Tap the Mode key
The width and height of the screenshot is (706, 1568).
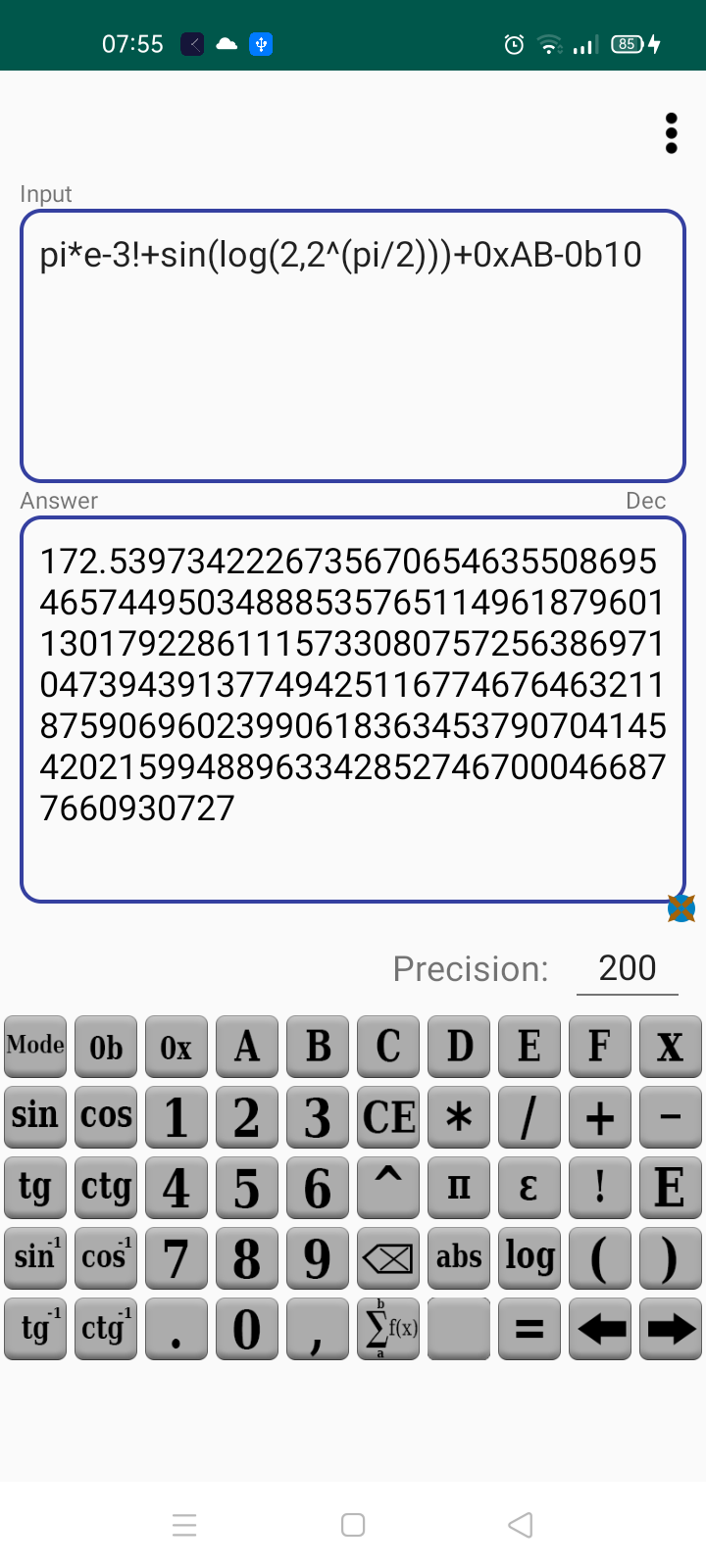(x=35, y=1046)
